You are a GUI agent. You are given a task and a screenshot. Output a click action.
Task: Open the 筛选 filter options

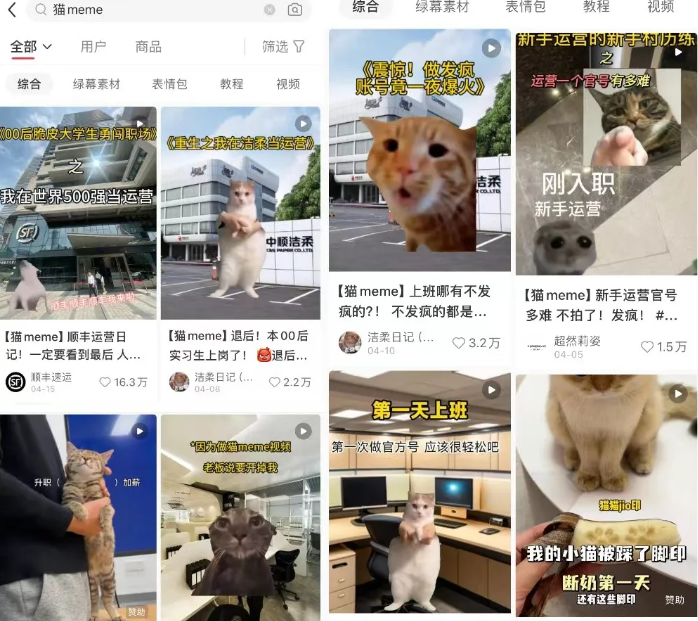coord(283,46)
